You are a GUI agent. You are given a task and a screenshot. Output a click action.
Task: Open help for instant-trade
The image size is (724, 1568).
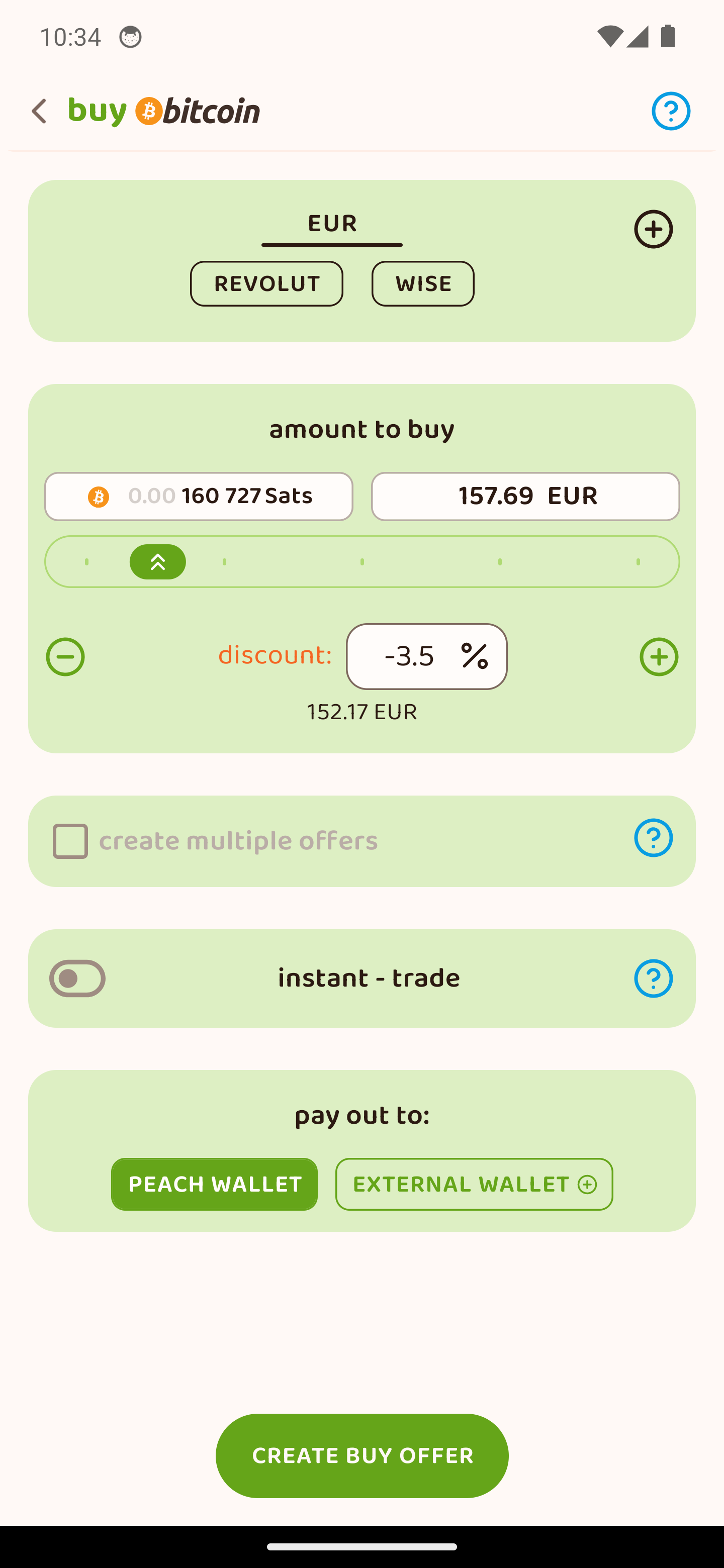pyautogui.click(x=653, y=979)
